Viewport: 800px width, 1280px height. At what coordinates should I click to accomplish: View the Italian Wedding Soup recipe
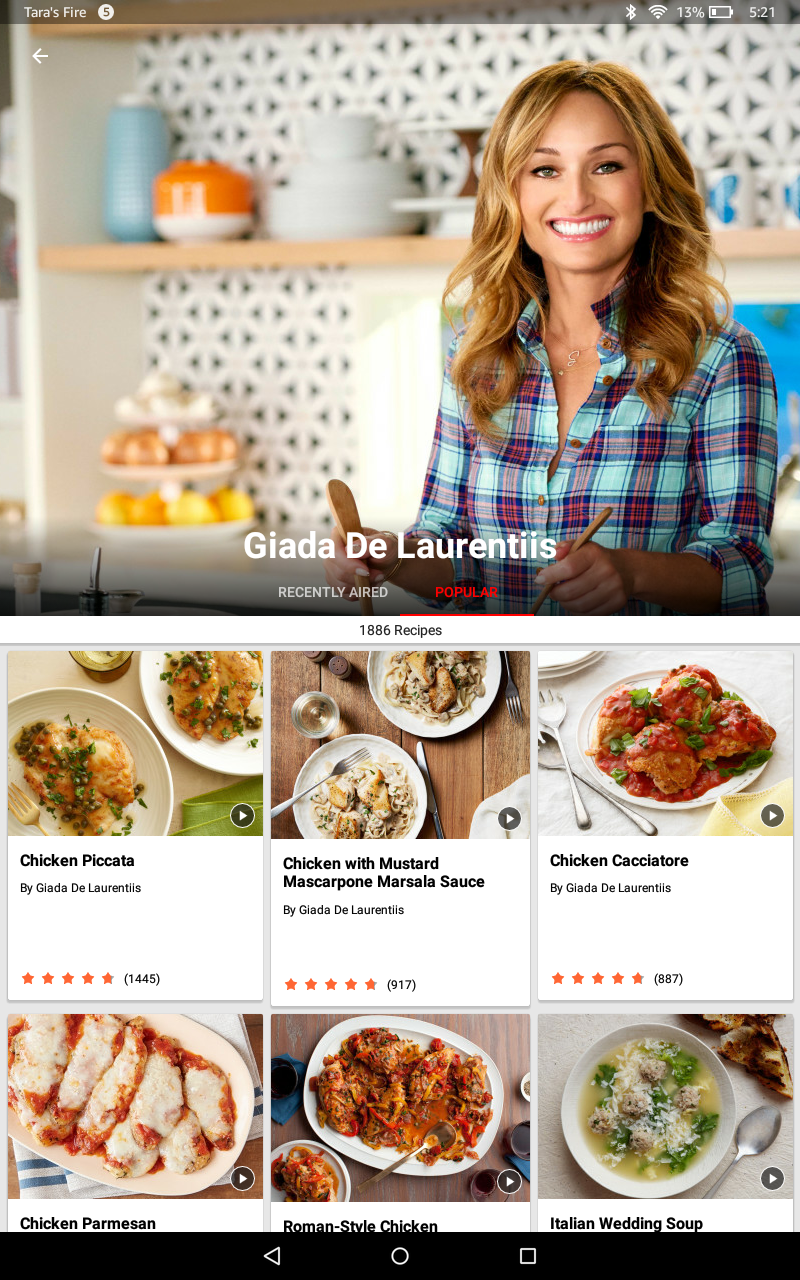(665, 1120)
